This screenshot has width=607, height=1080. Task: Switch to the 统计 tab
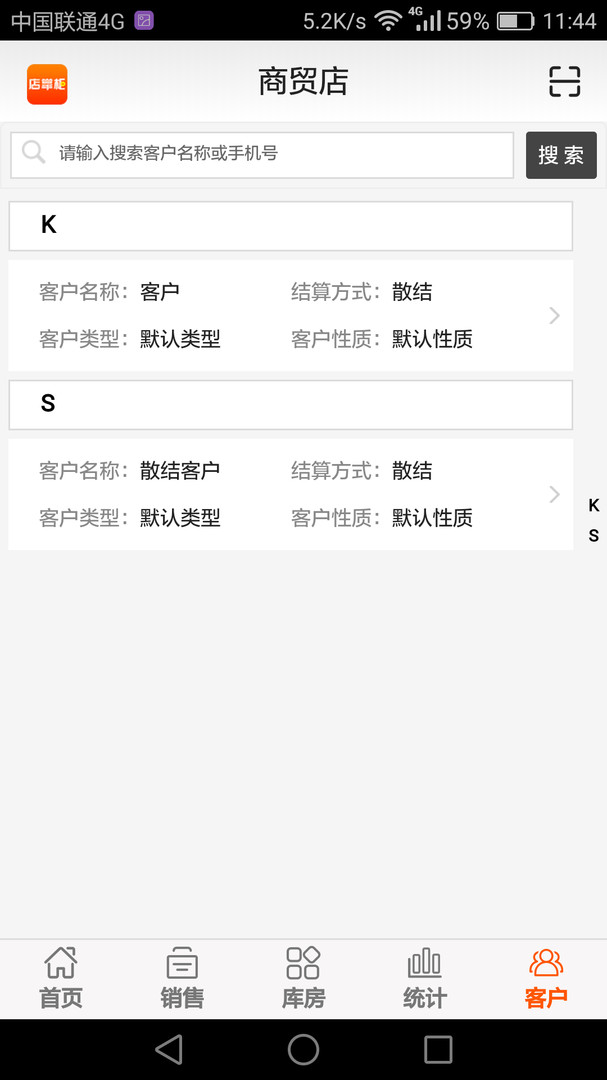(x=425, y=979)
